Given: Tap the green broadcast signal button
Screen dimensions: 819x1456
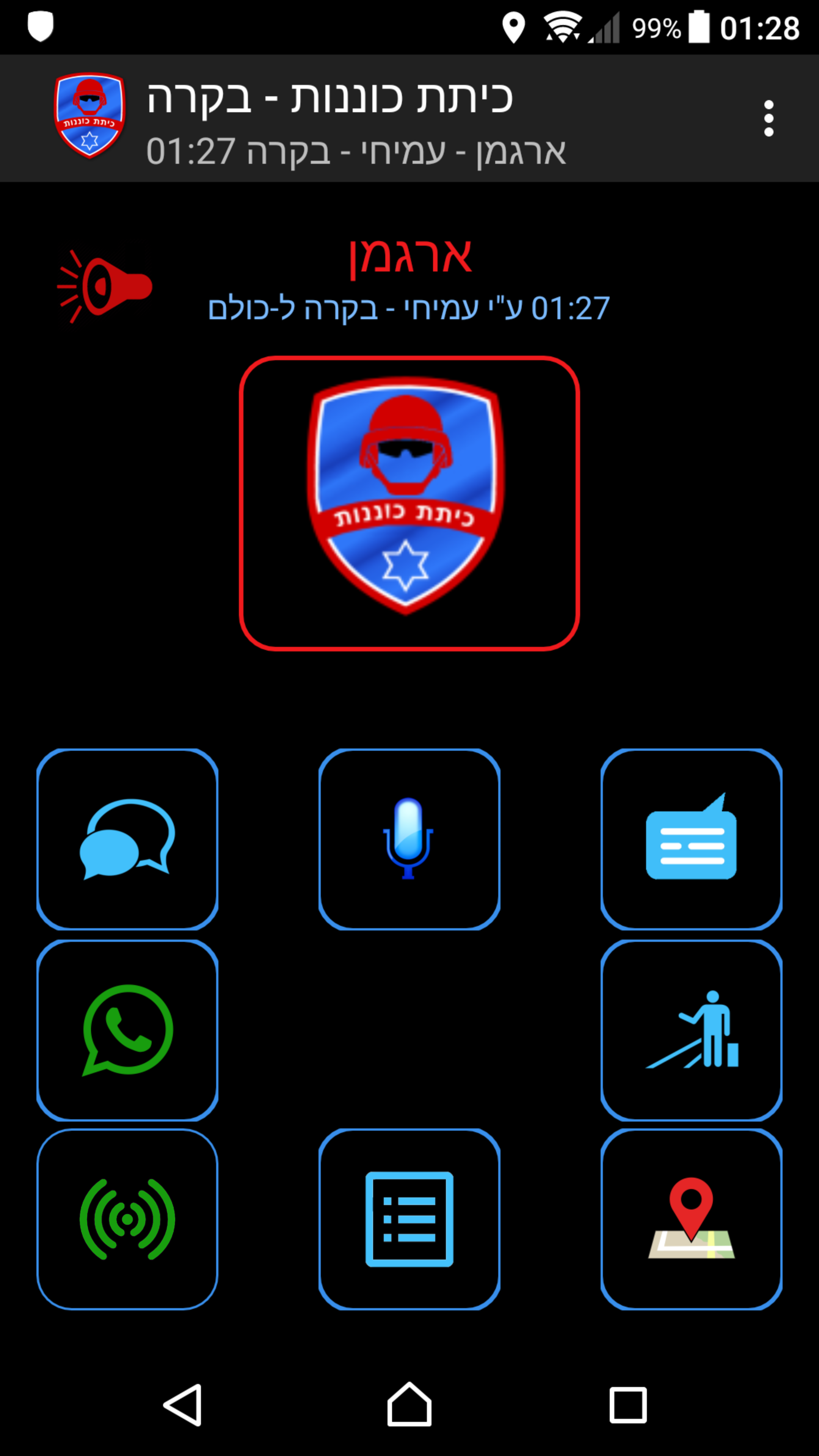Looking at the screenshot, I should 127,1219.
